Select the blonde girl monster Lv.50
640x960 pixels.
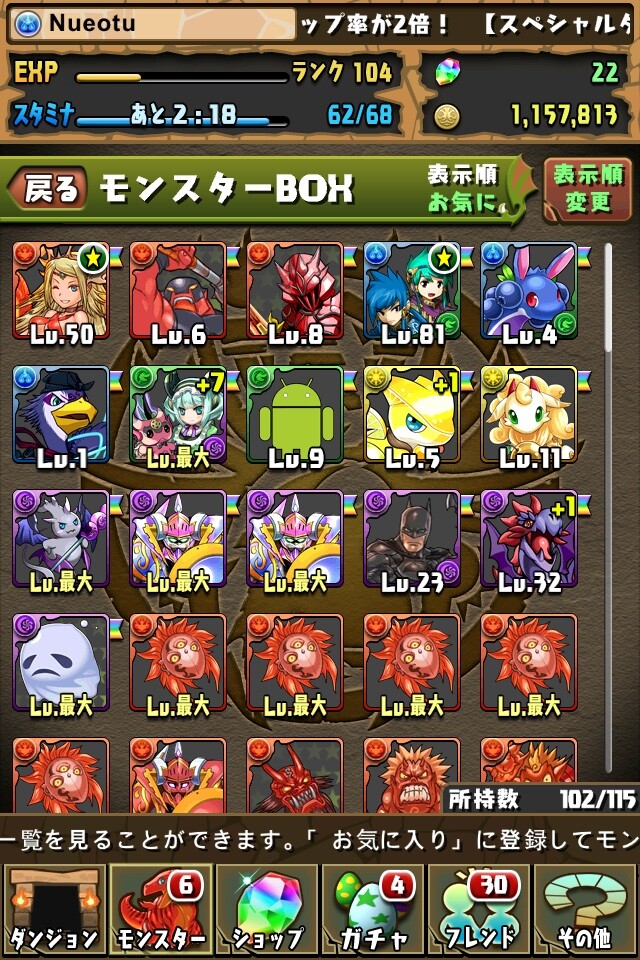tap(61, 291)
